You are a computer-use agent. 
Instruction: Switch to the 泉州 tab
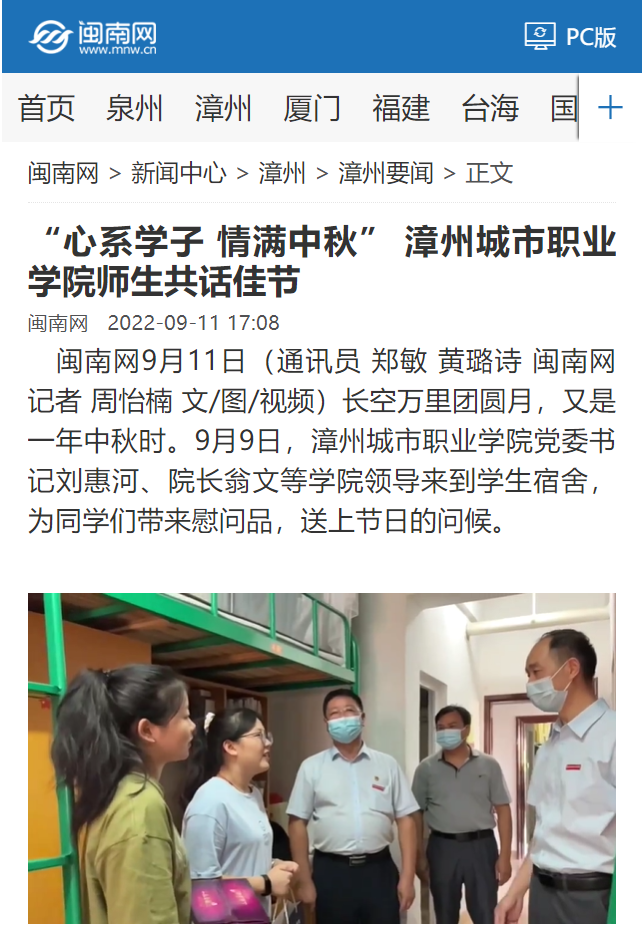tap(134, 108)
